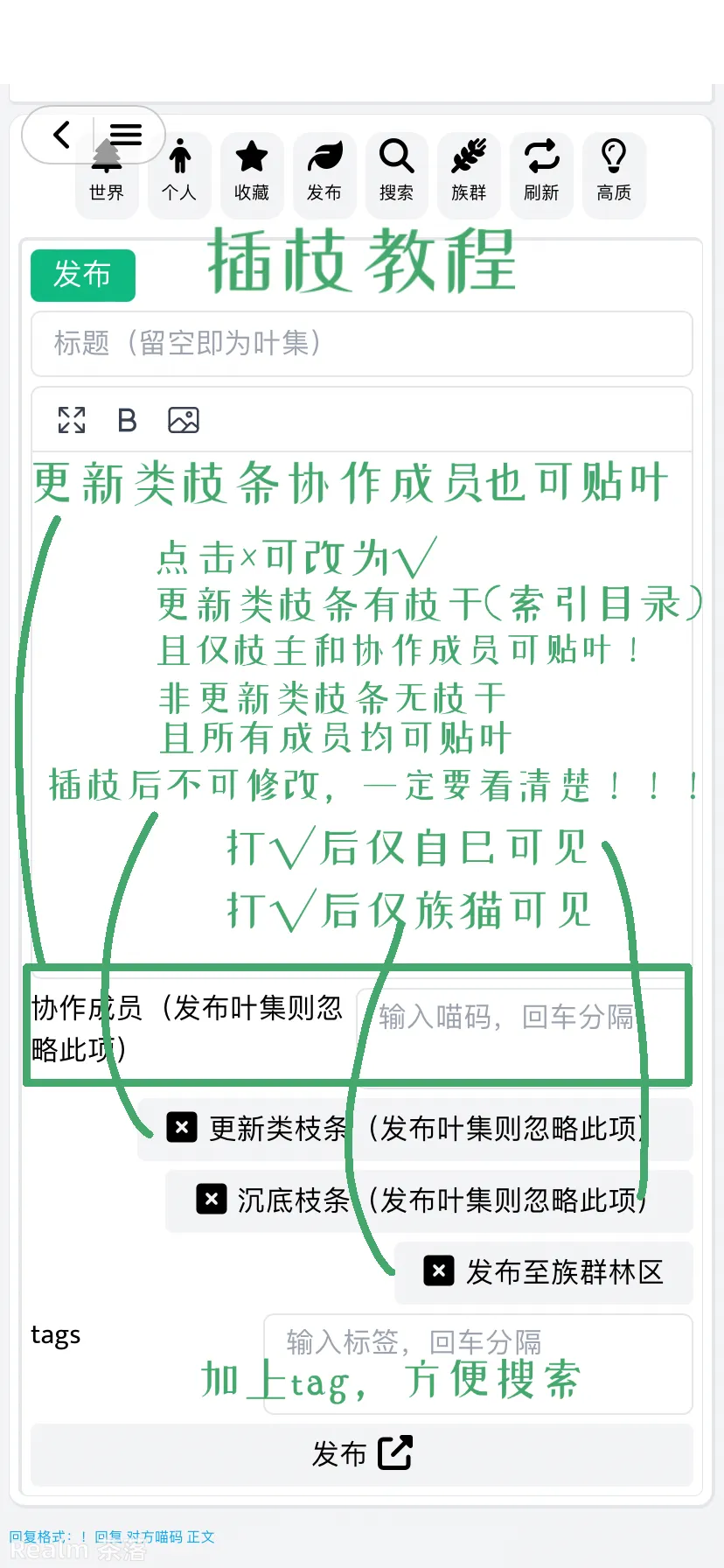Toggle 发布至族群林区 checkbox
The image size is (724, 1568).
coord(439,1270)
